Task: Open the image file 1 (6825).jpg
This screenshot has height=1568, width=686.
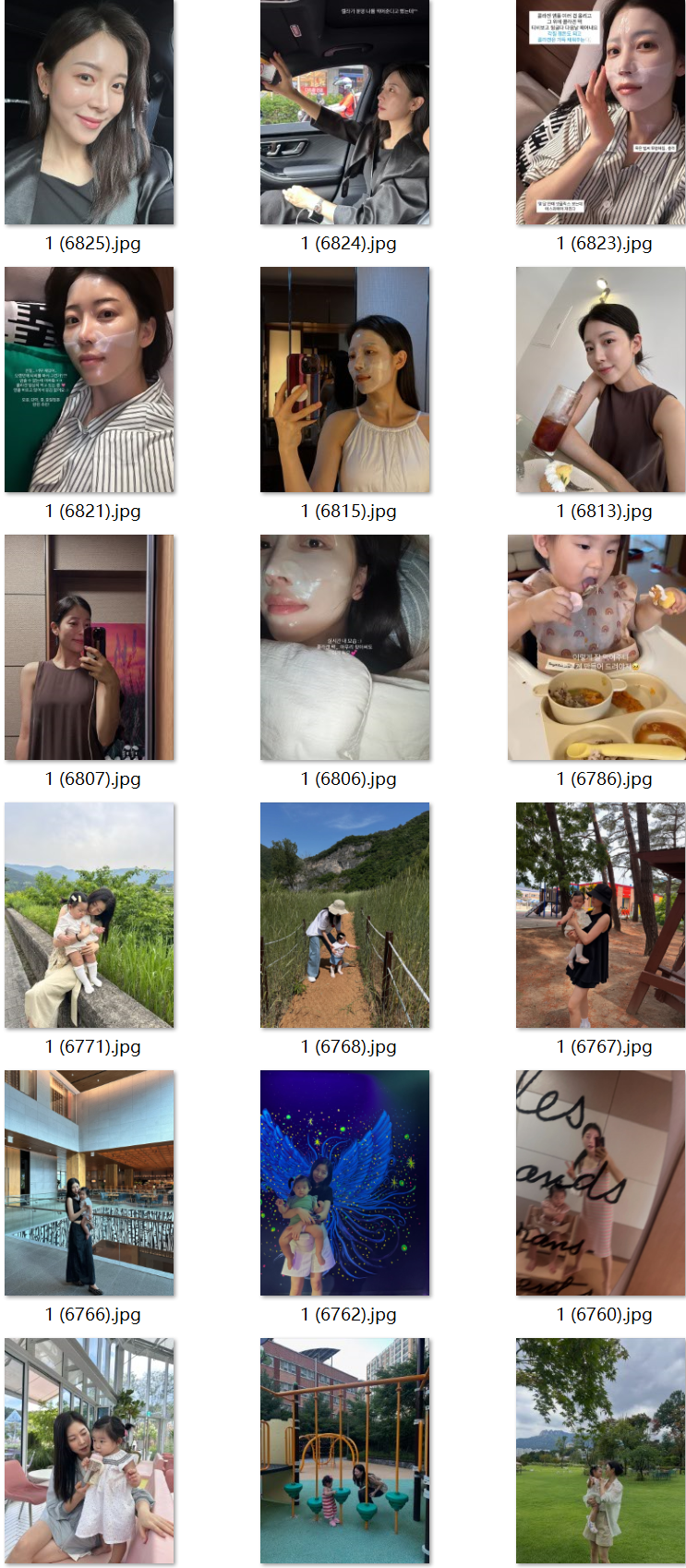Action: click(x=89, y=113)
